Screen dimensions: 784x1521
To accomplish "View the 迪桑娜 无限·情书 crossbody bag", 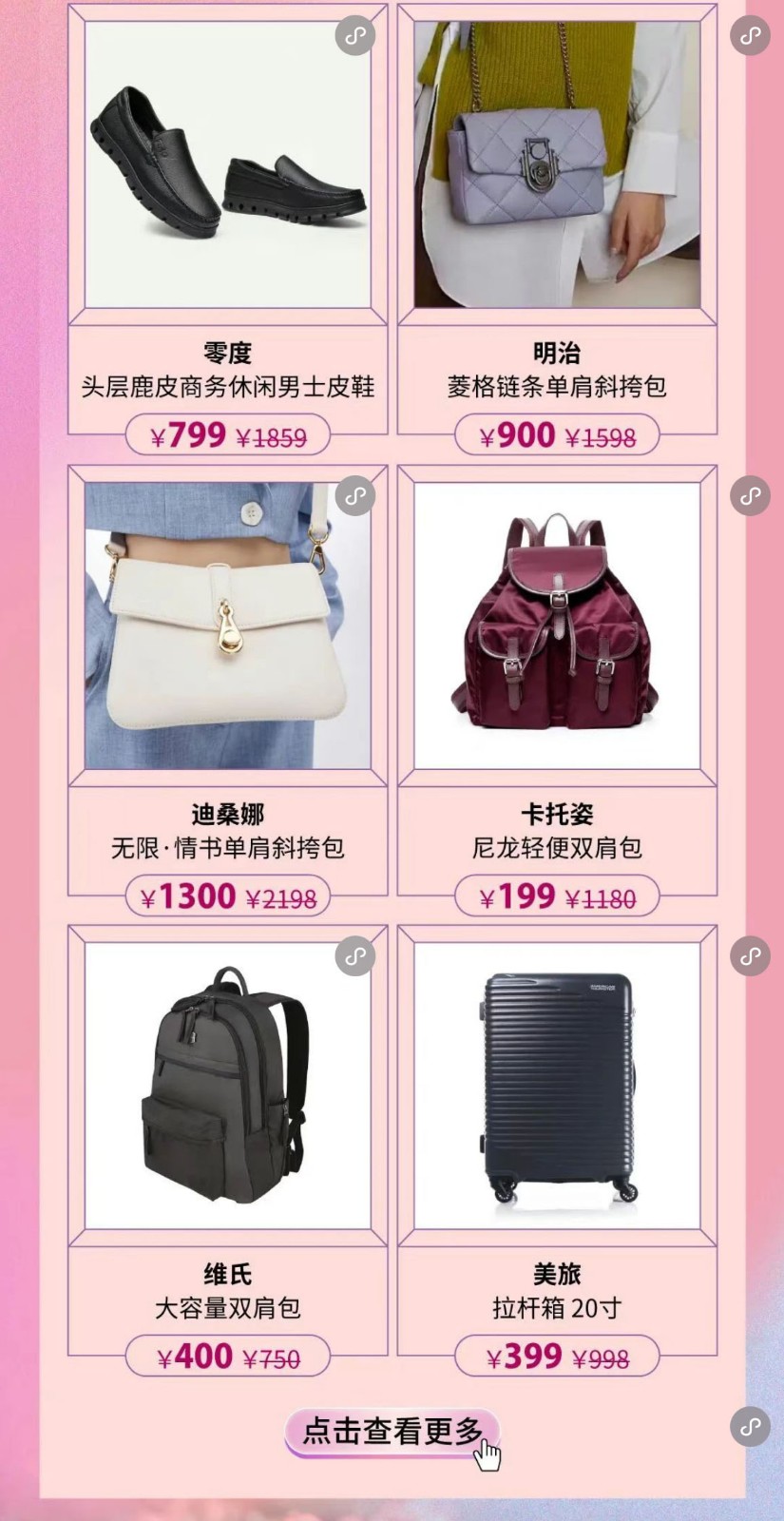I will [x=227, y=626].
